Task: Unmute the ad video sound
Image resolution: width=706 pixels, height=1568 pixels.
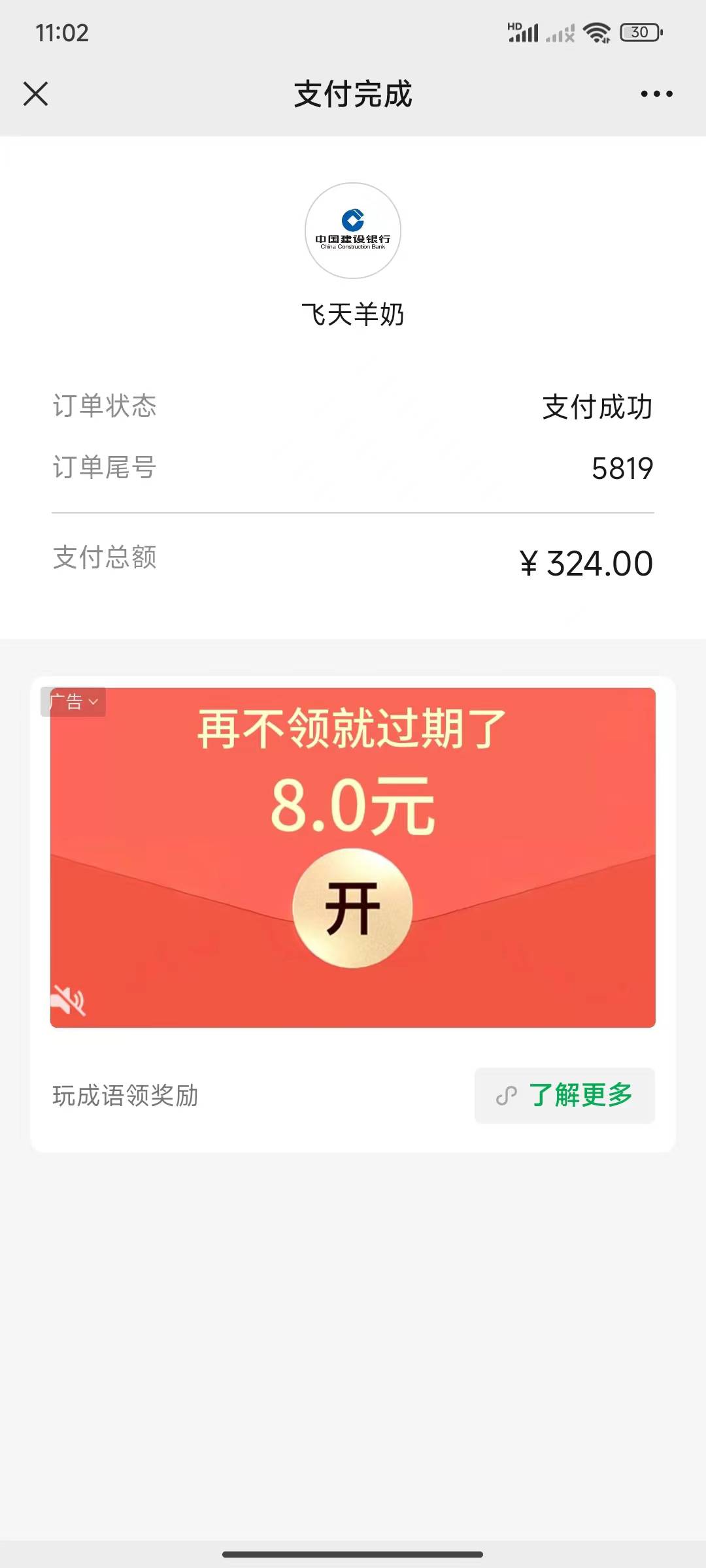Action: [x=69, y=1000]
